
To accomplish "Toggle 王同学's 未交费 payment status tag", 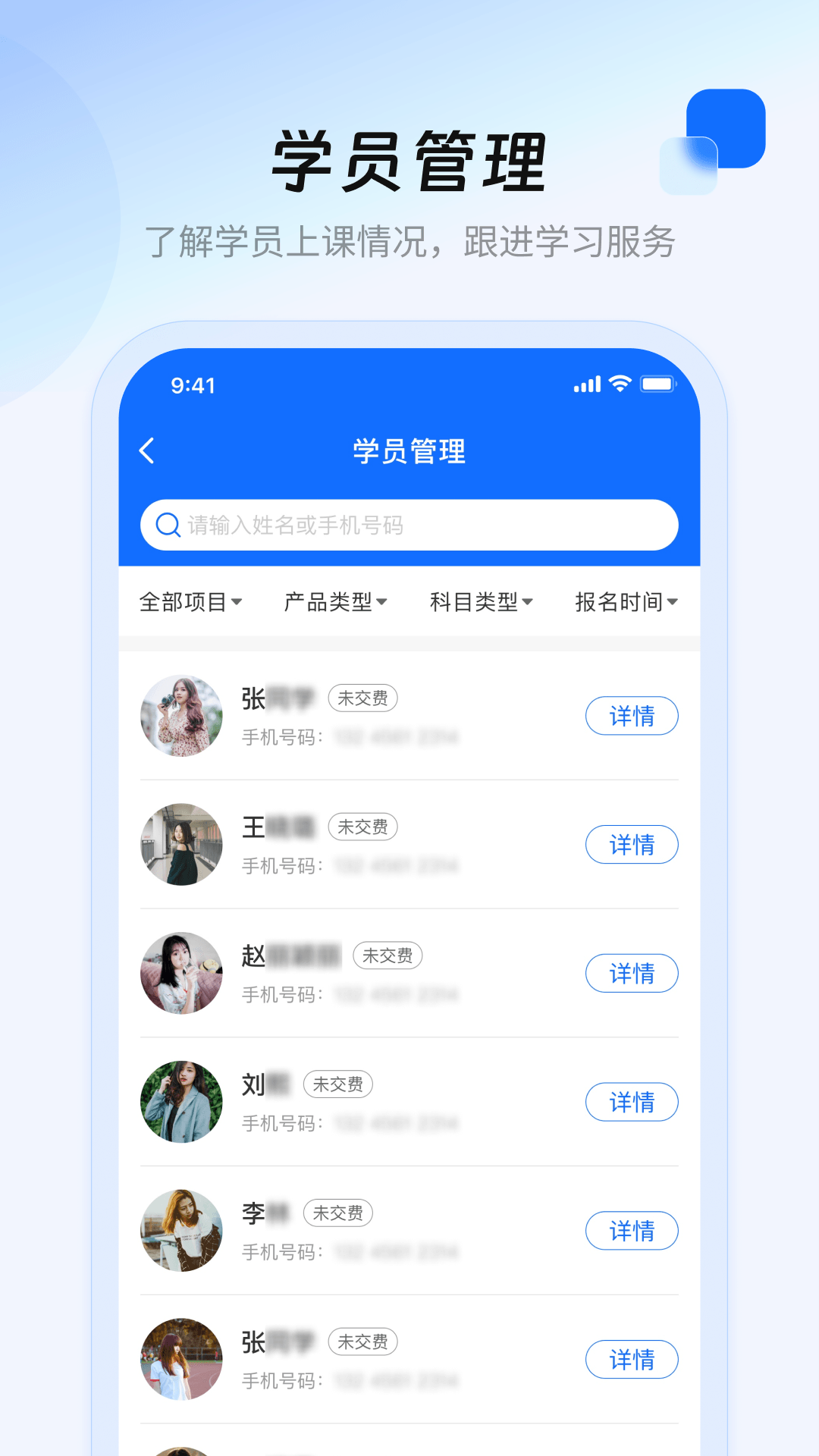I will 362,827.
